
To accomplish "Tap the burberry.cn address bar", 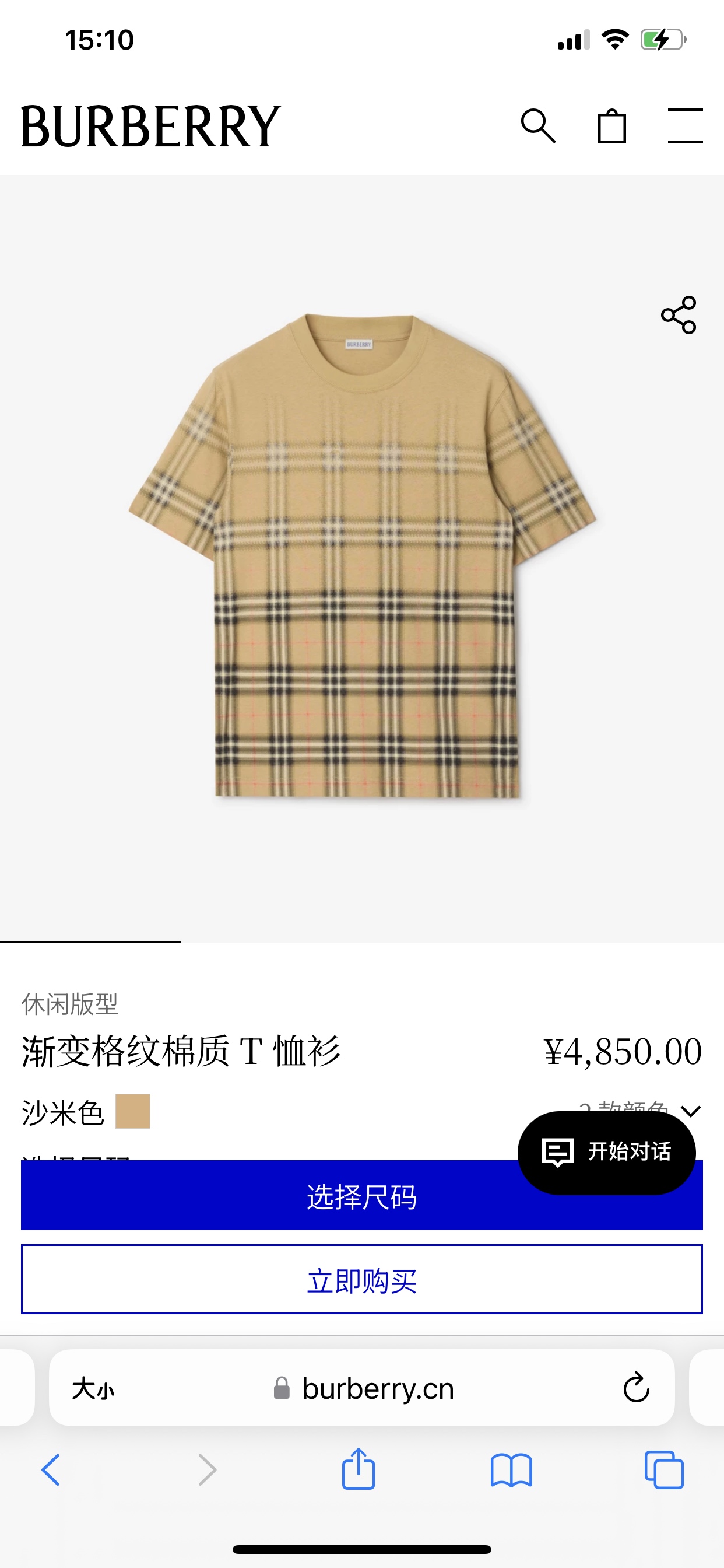I will tap(377, 1389).
